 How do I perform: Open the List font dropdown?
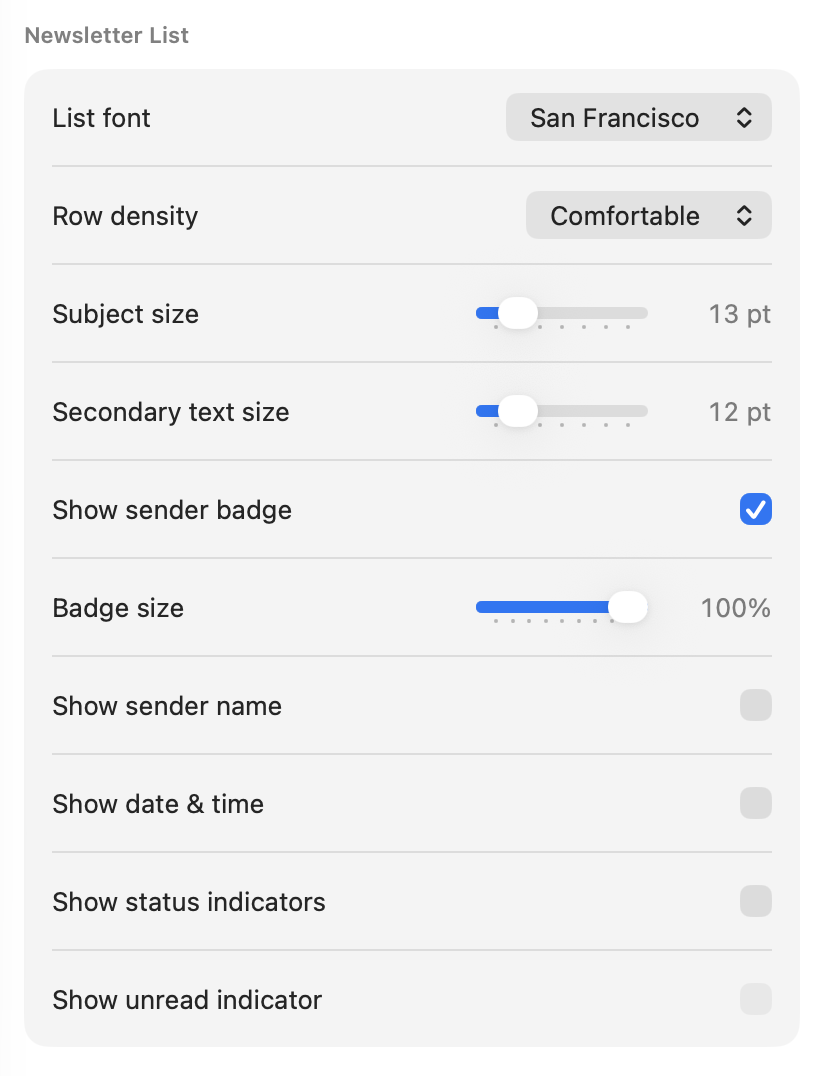coord(638,117)
